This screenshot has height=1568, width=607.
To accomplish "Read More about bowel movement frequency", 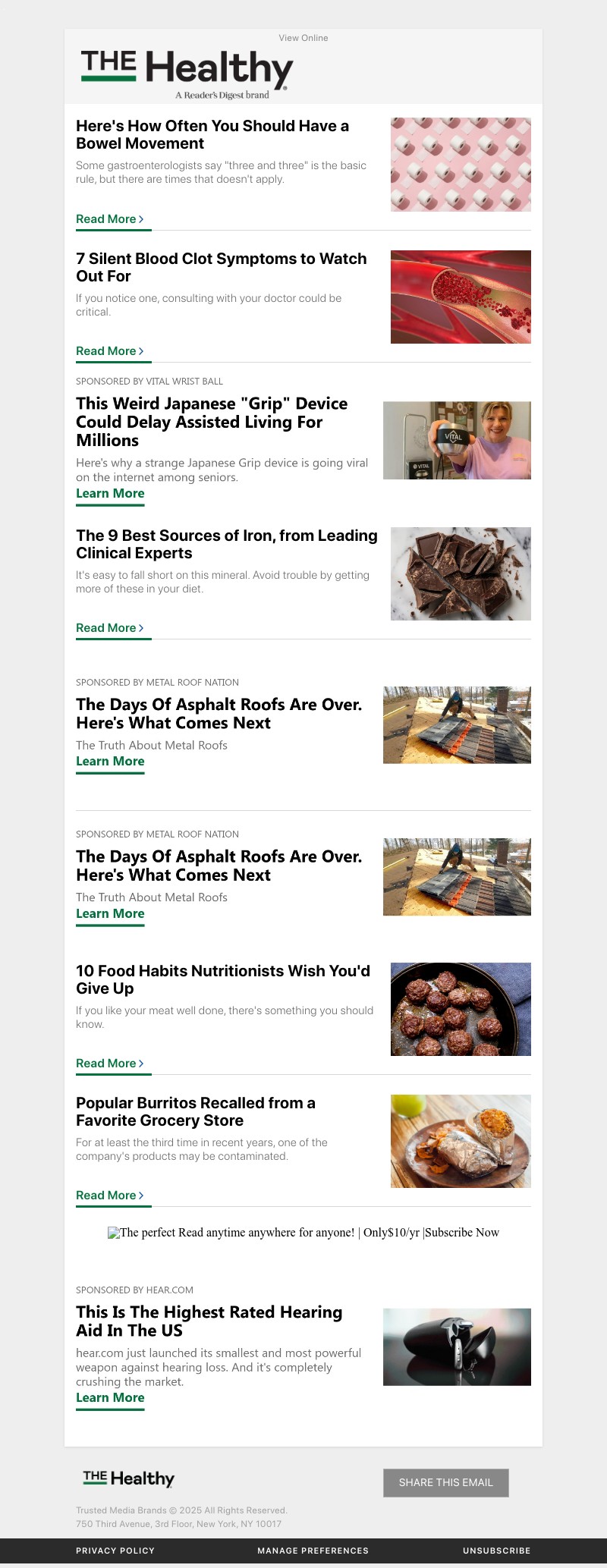I will (x=110, y=219).
